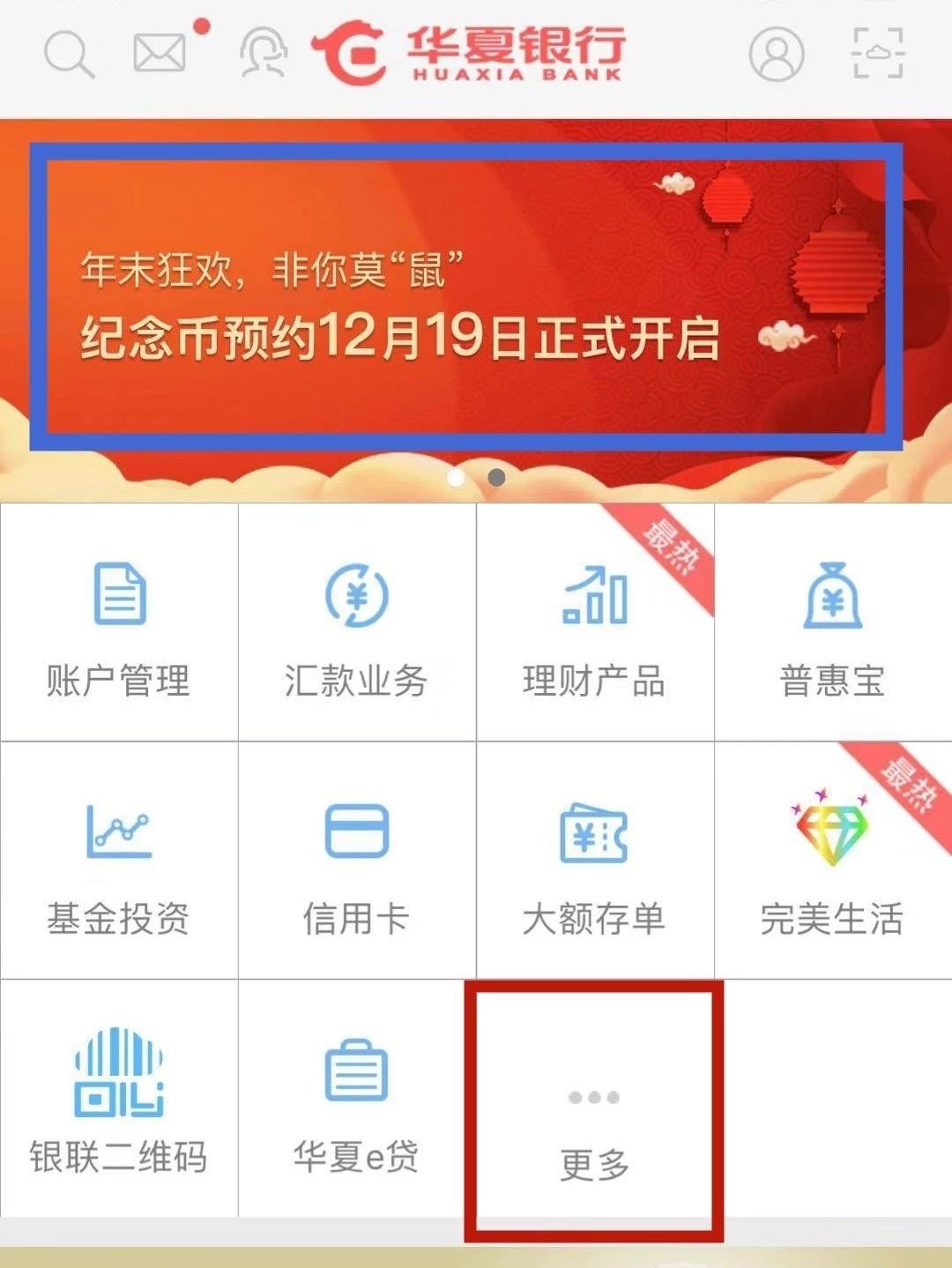Open the user profile icon
The width and height of the screenshot is (952, 1268).
coord(776,53)
